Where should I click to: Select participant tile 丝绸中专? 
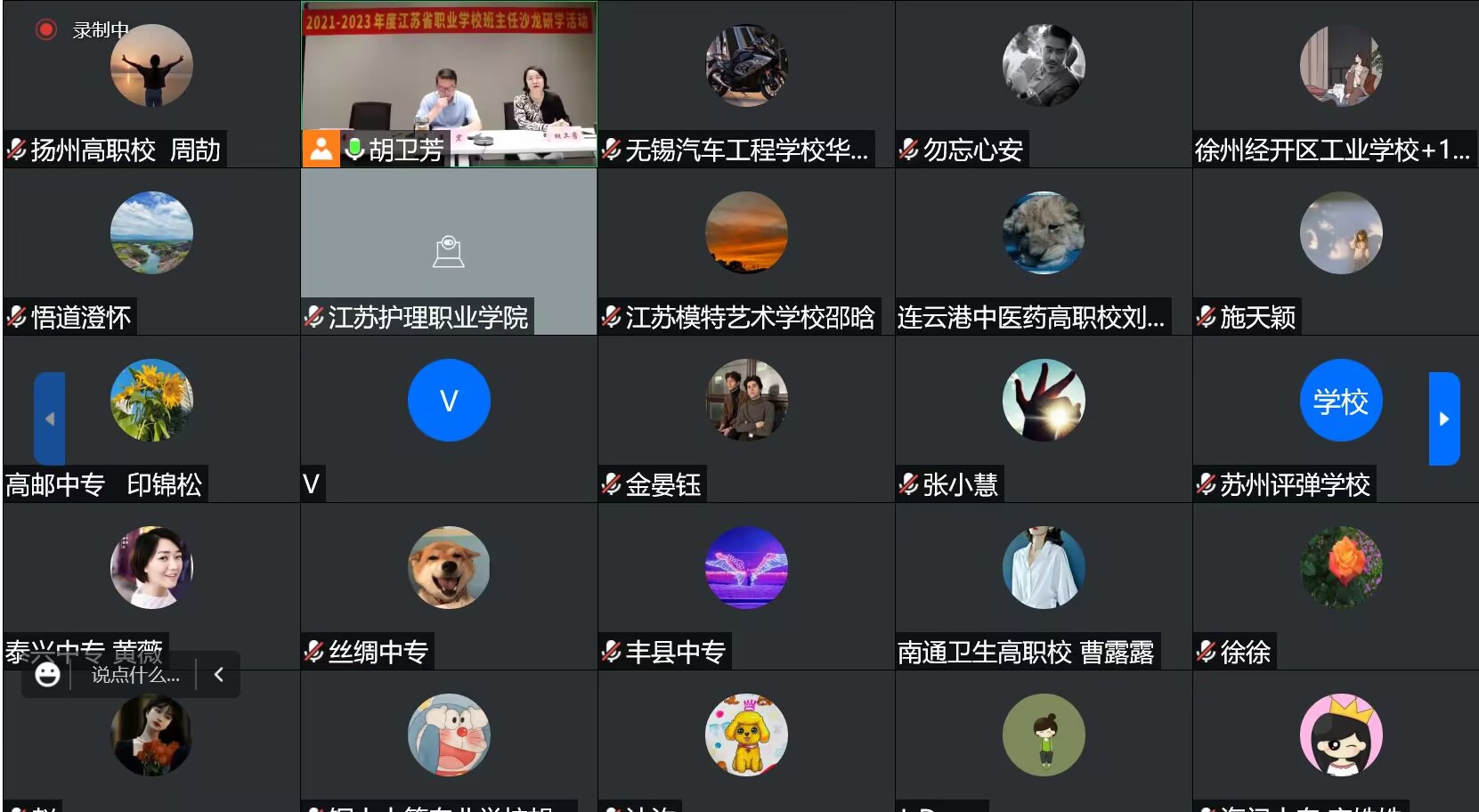(x=449, y=586)
